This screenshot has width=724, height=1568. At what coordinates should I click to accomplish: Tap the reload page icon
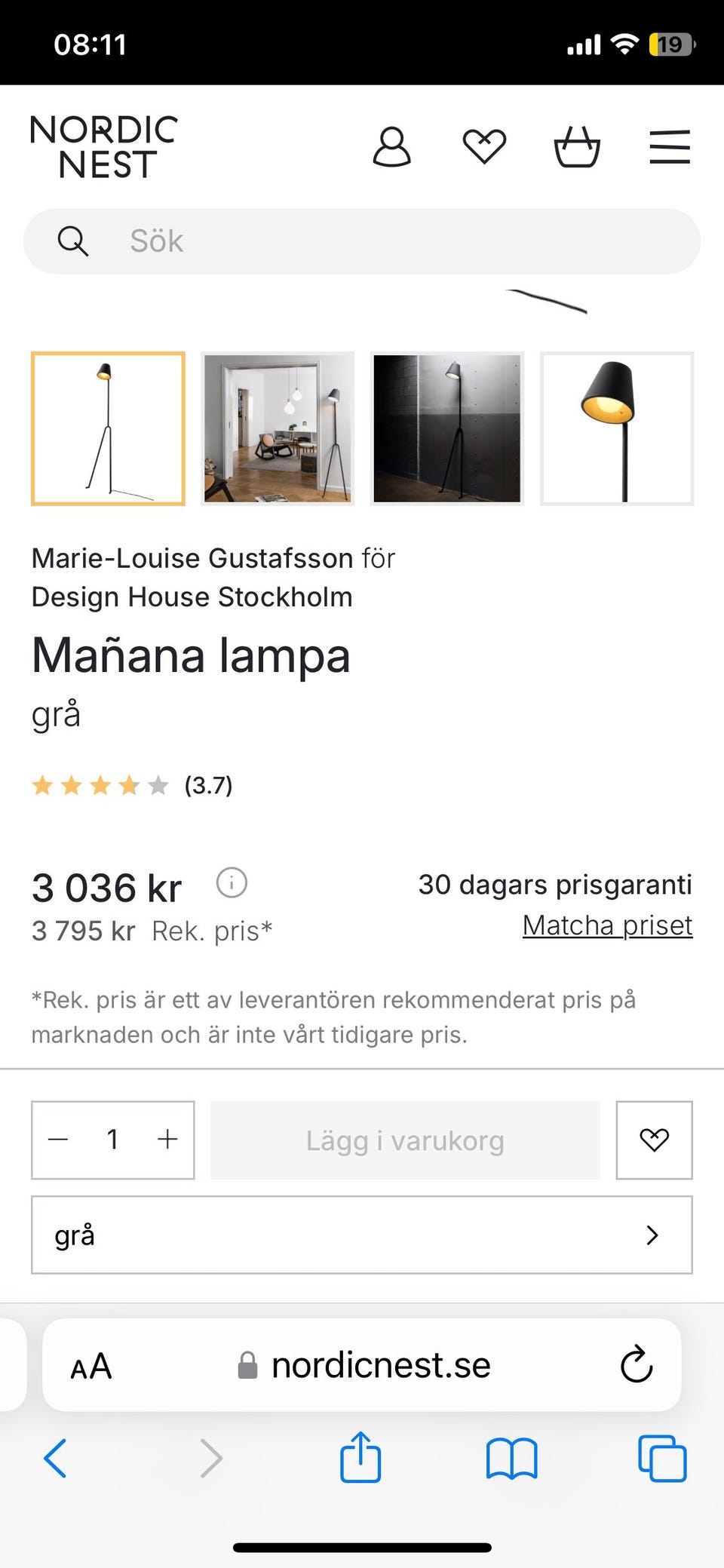[x=637, y=1364]
